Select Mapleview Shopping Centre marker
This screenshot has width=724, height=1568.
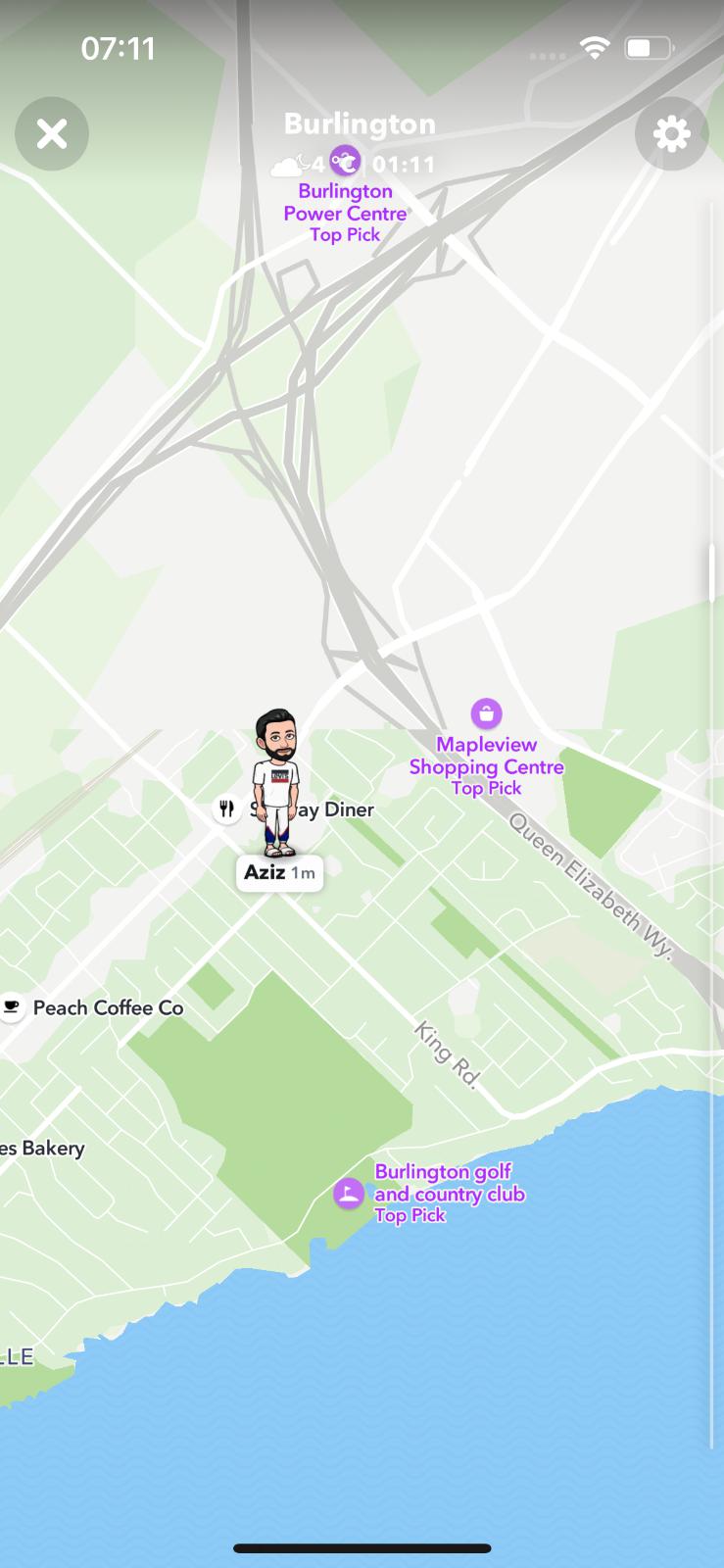coord(486,713)
